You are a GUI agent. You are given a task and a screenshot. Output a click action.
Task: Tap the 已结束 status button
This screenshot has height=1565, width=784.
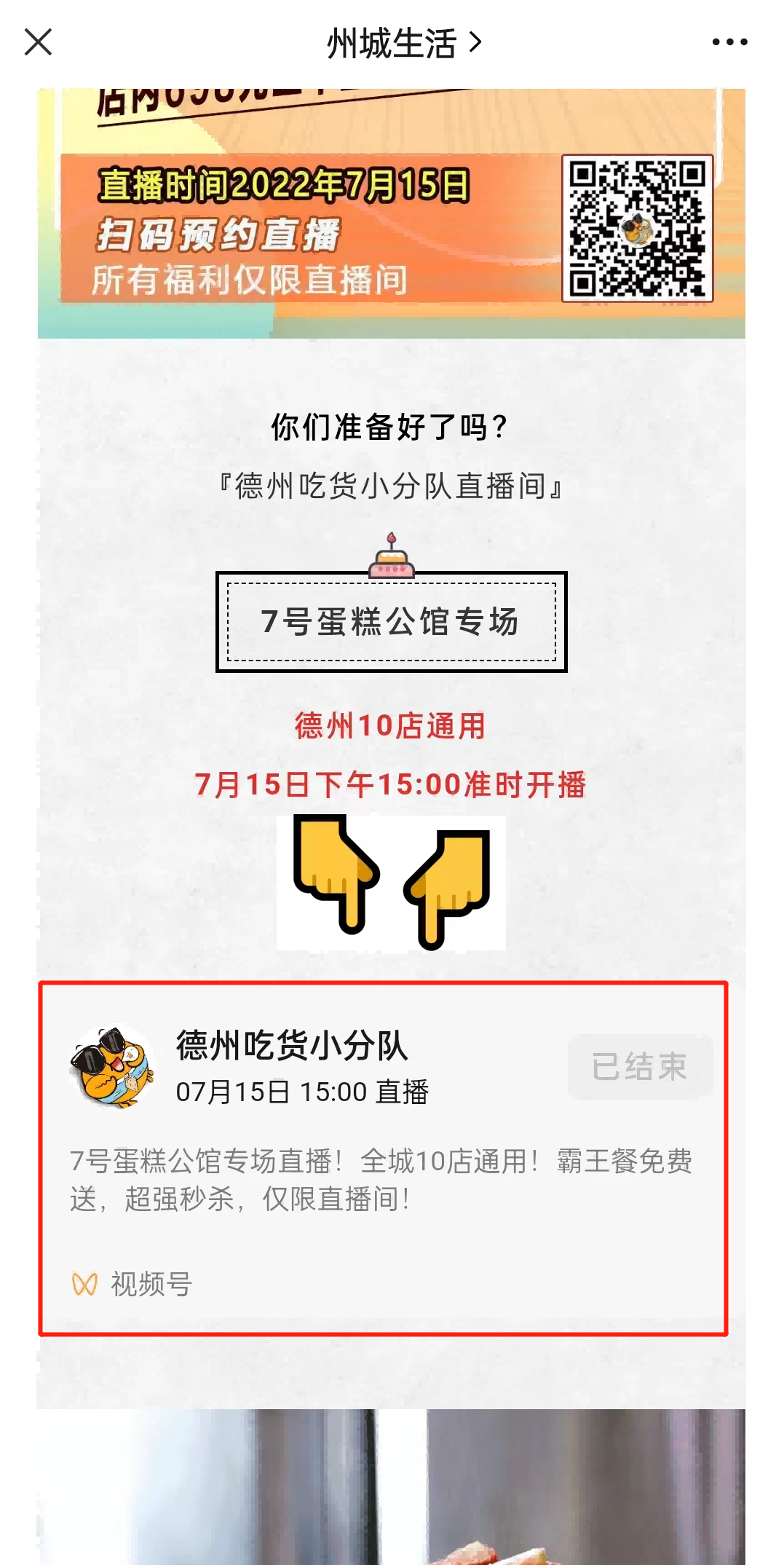(x=639, y=1067)
